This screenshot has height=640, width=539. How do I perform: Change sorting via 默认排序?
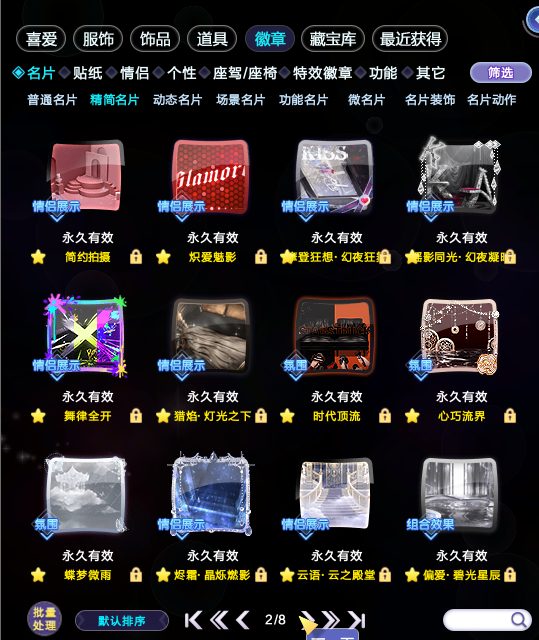122,621
